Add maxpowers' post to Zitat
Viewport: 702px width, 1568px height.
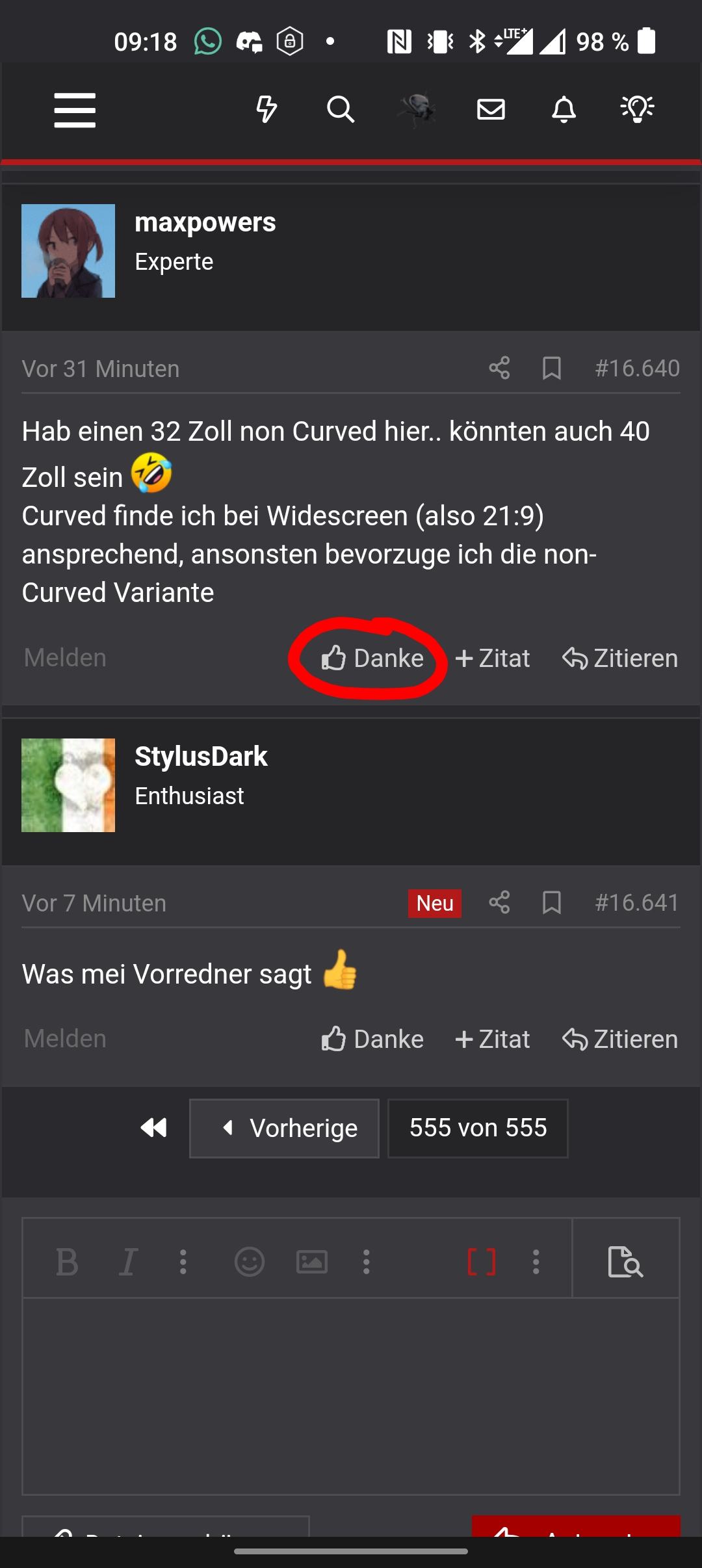tap(492, 658)
